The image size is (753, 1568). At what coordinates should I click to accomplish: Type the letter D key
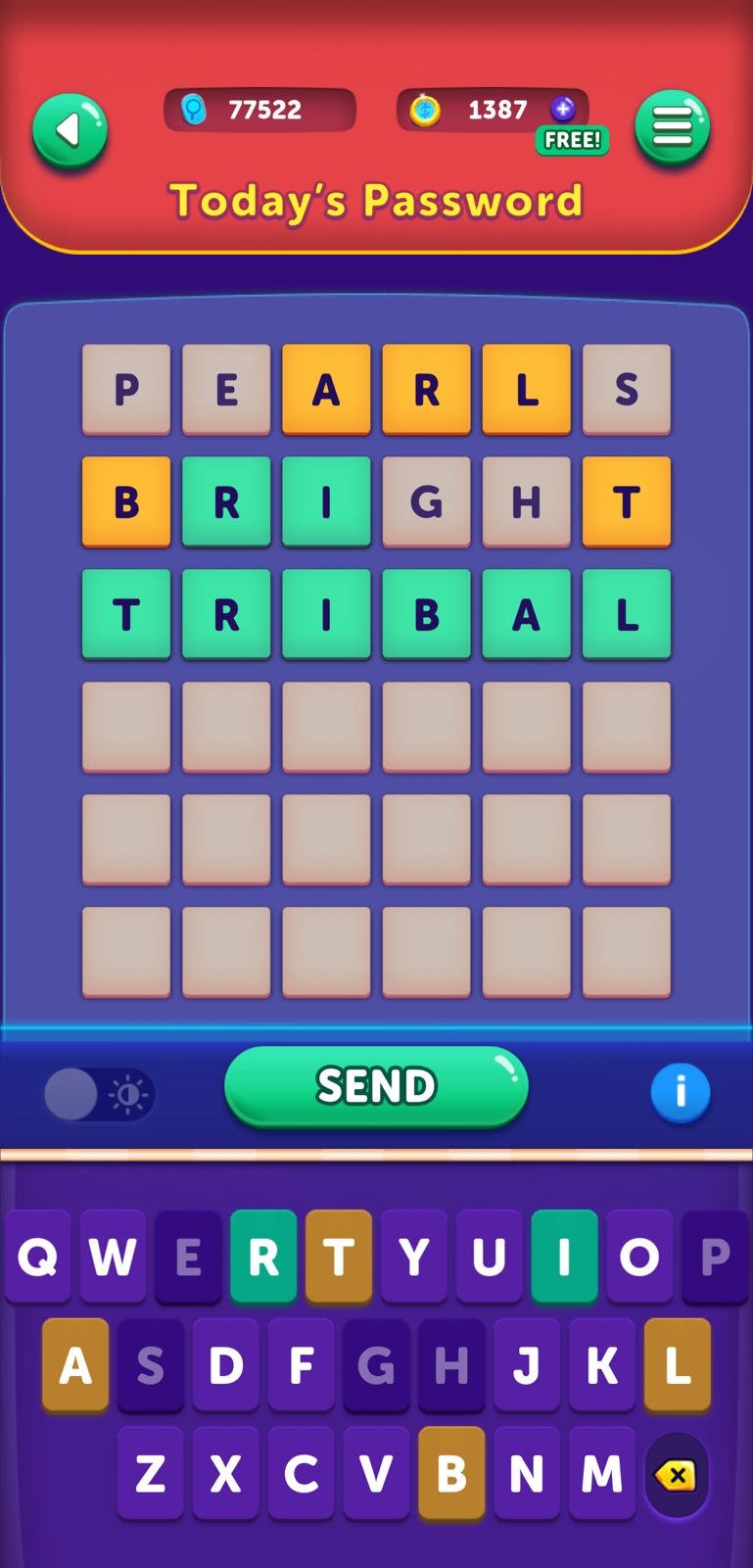[x=226, y=1364]
